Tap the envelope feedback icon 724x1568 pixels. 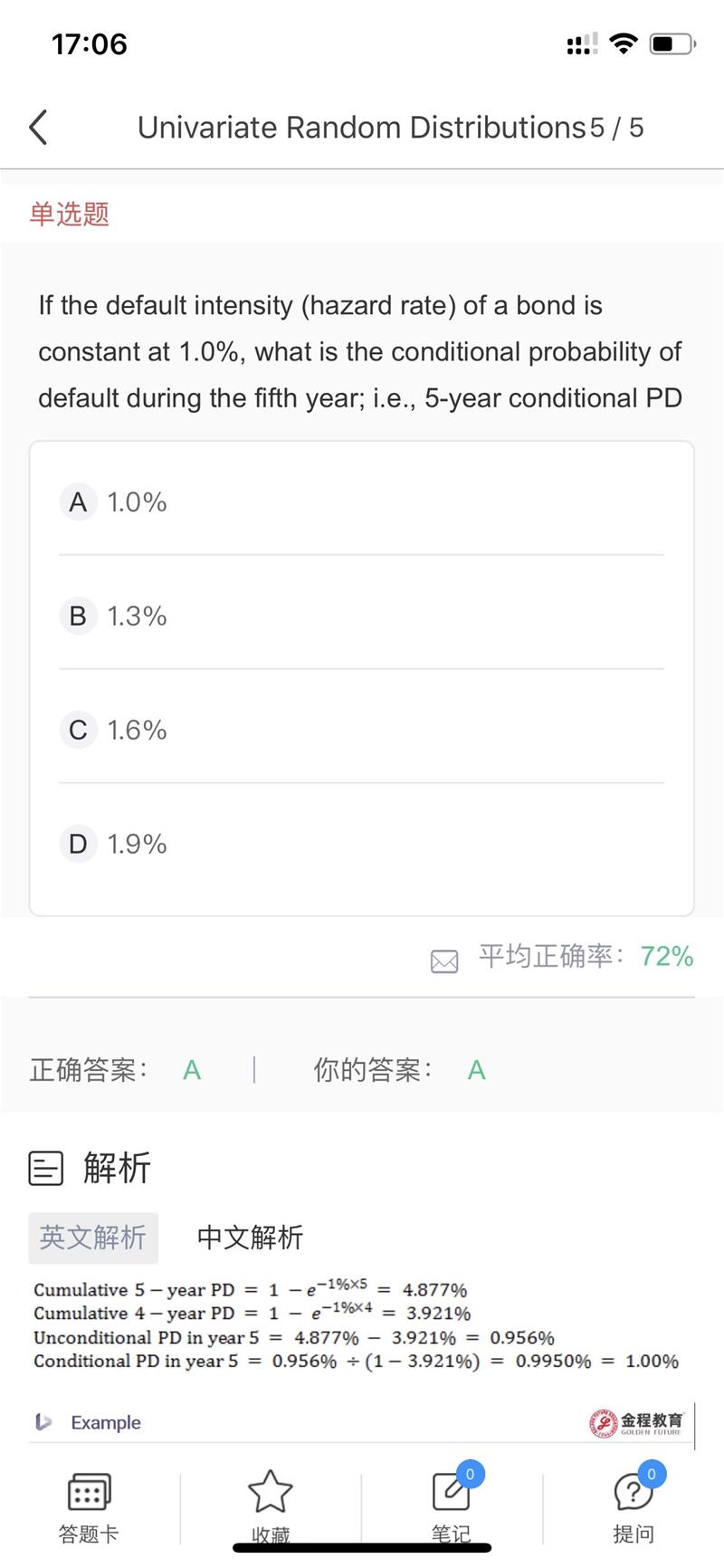[x=444, y=961]
